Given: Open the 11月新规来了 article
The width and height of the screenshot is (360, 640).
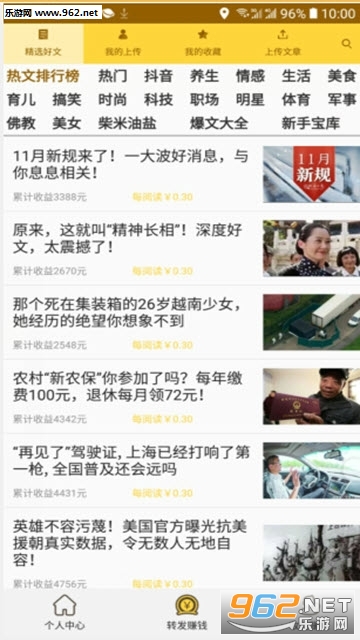Looking at the screenshot, I should pyautogui.click(x=182, y=174).
